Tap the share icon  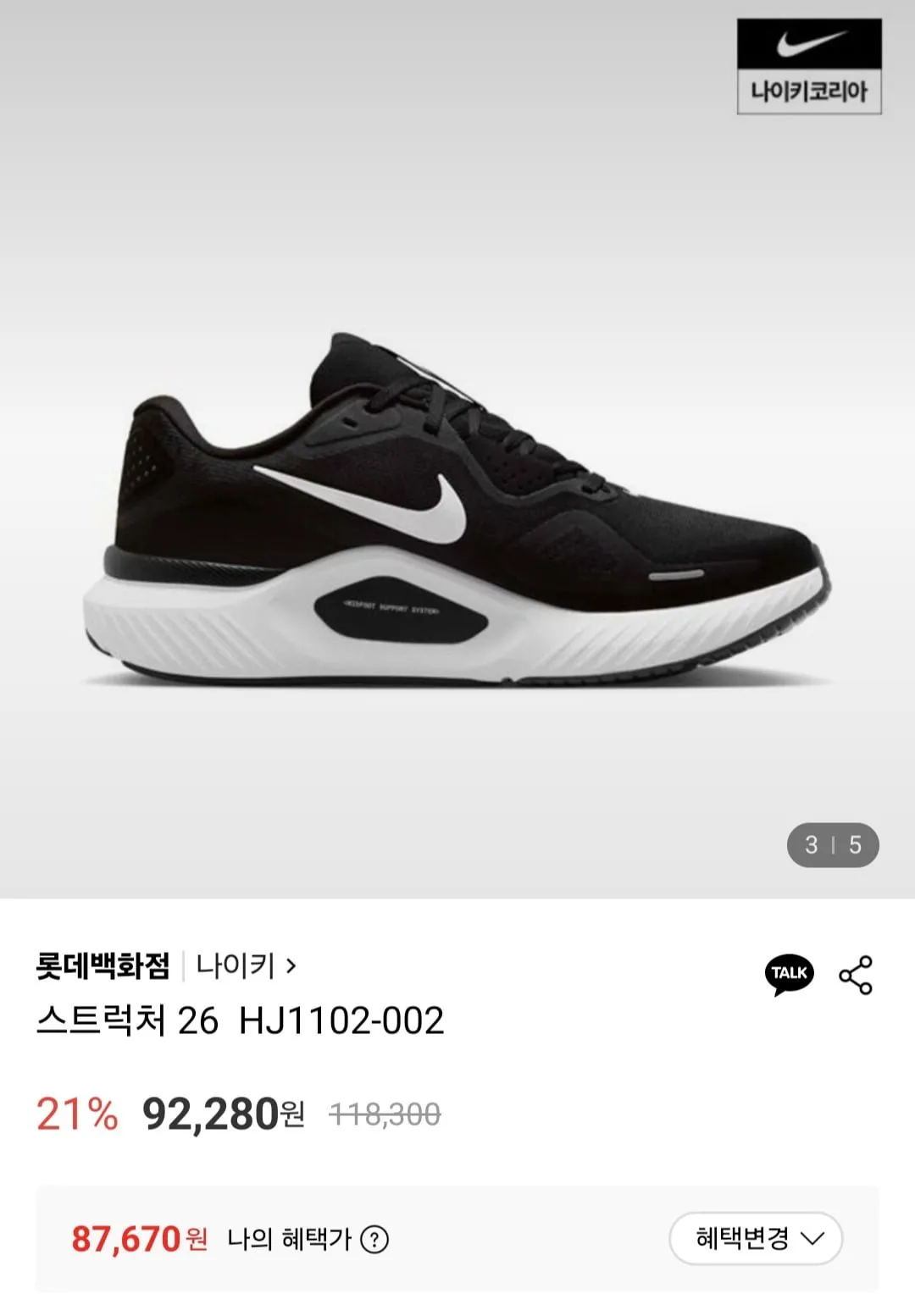click(856, 975)
